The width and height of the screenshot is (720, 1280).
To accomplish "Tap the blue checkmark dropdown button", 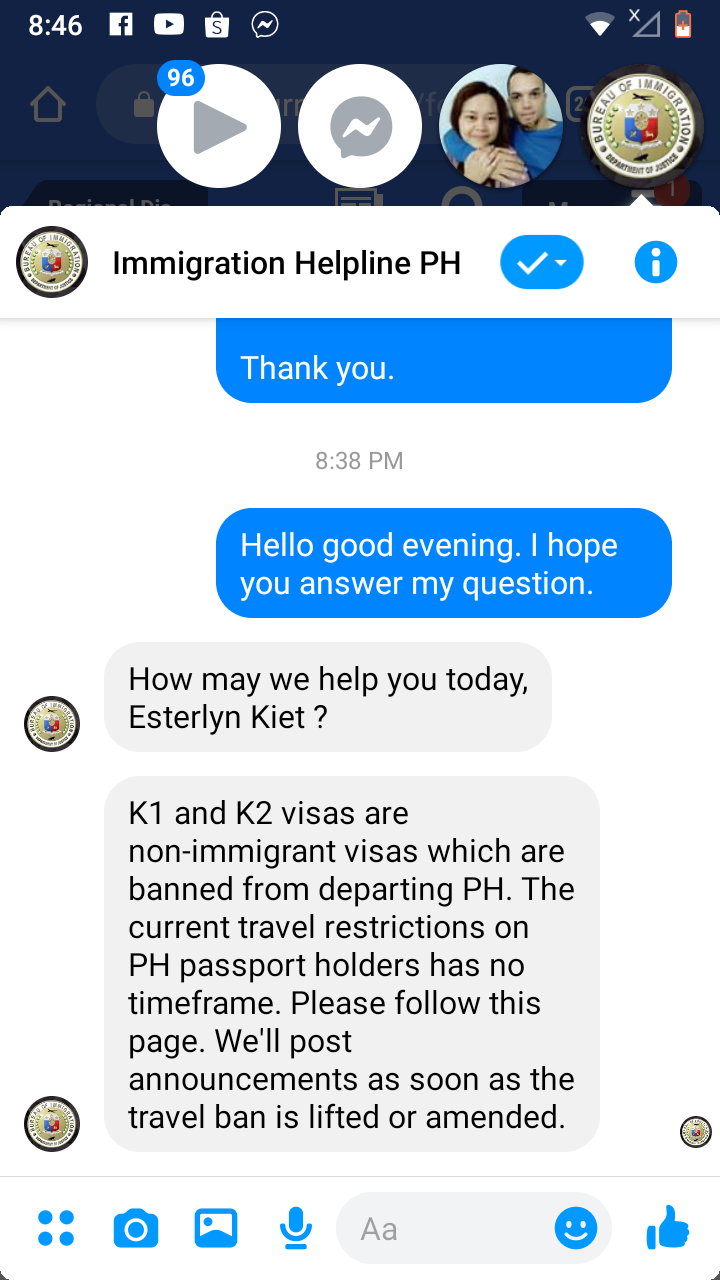I will (542, 263).
